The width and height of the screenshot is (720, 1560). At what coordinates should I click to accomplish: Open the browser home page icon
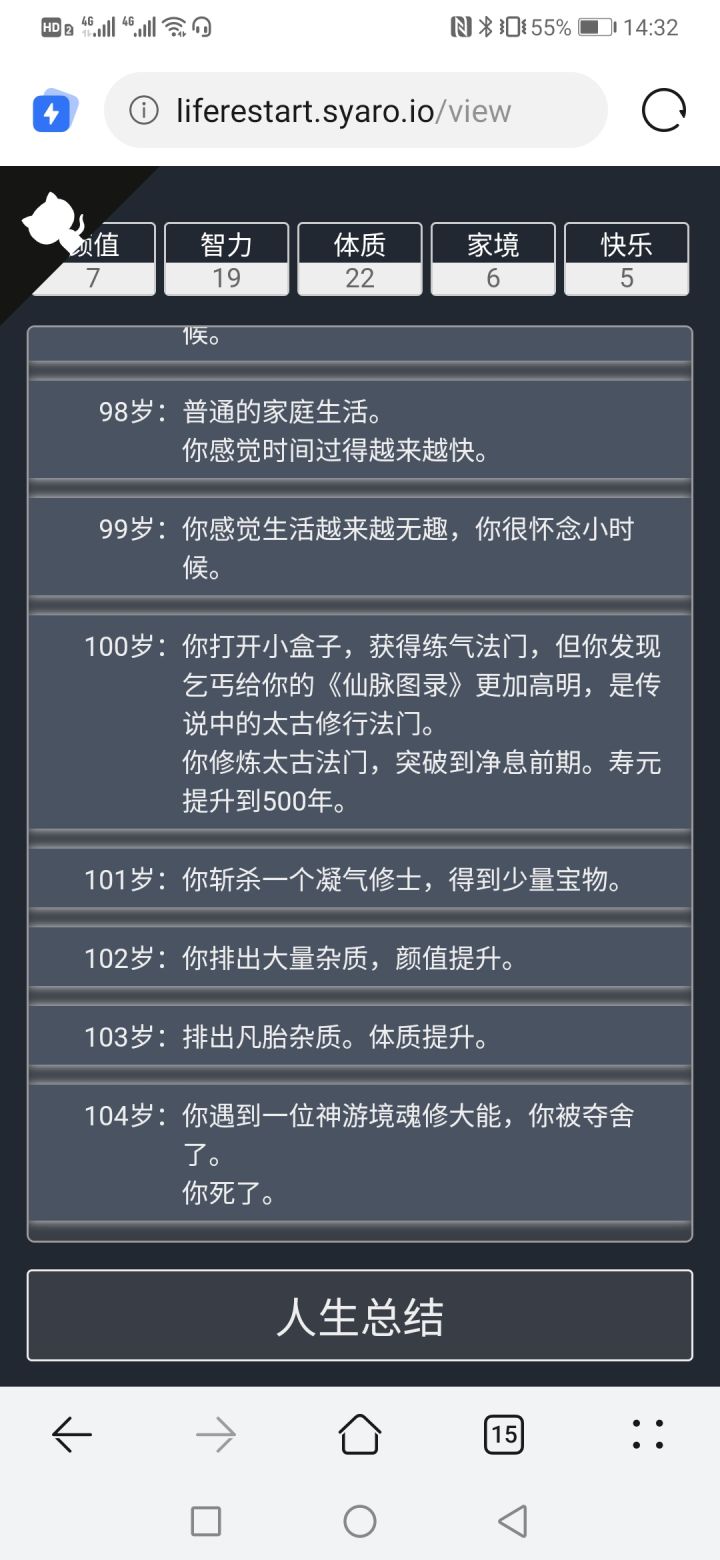coord(359,1434)
